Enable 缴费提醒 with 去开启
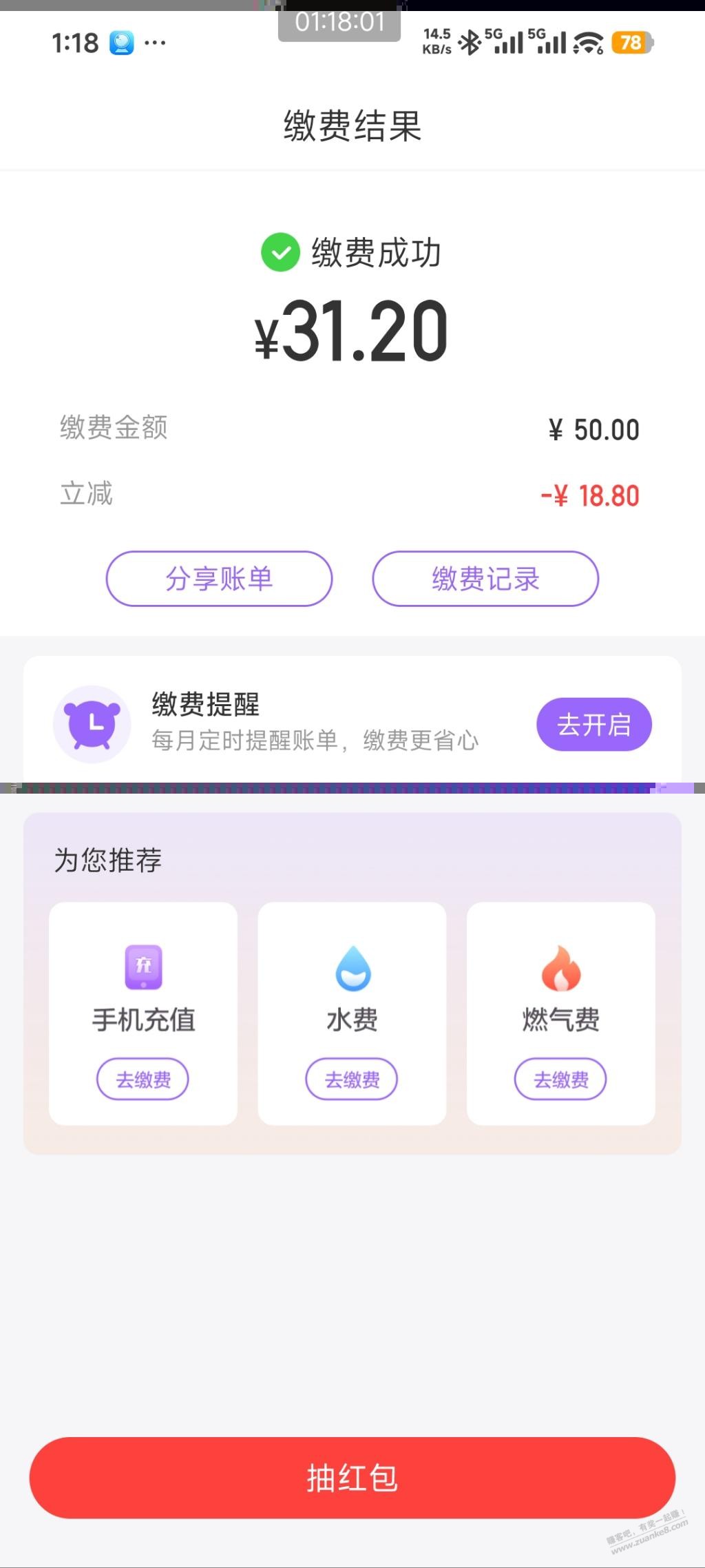Viewport: 705px width, 1568px height. (593, 725)
